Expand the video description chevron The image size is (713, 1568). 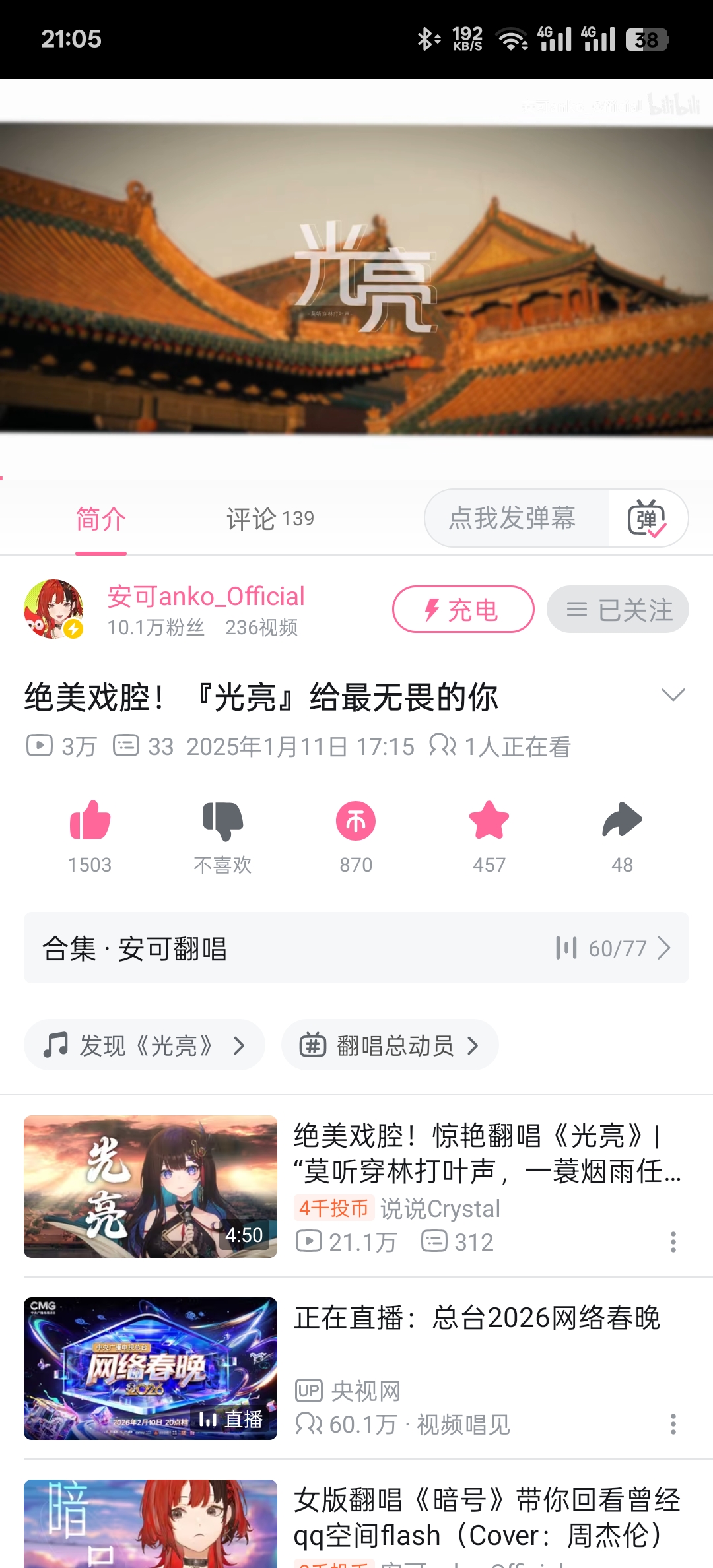[673, 695]
